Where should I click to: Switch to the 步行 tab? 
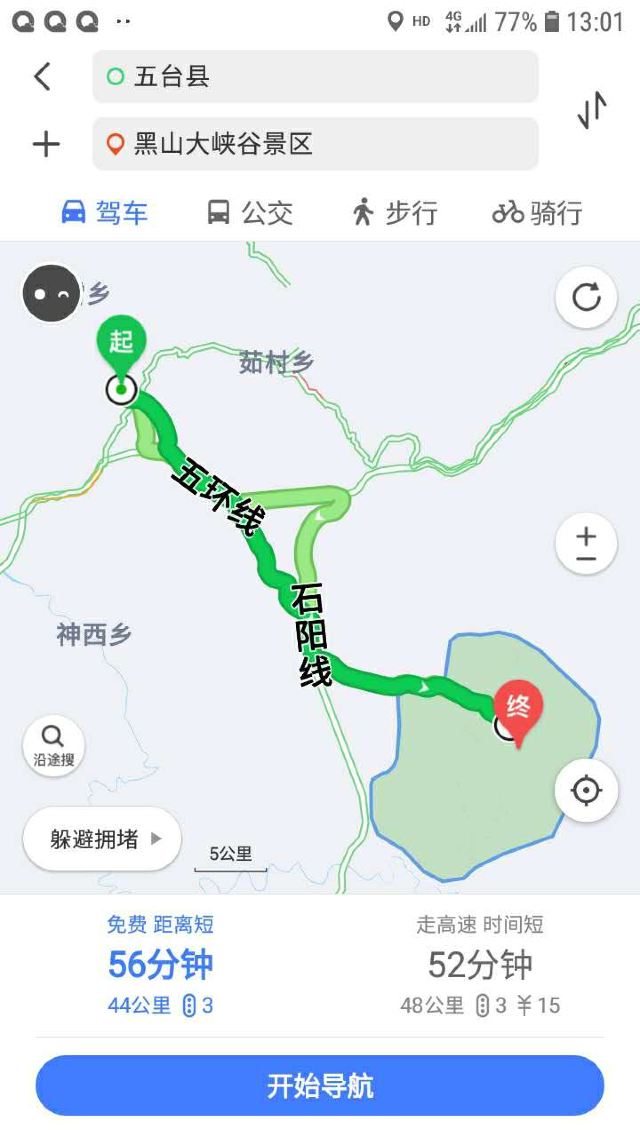click(395, 212)
